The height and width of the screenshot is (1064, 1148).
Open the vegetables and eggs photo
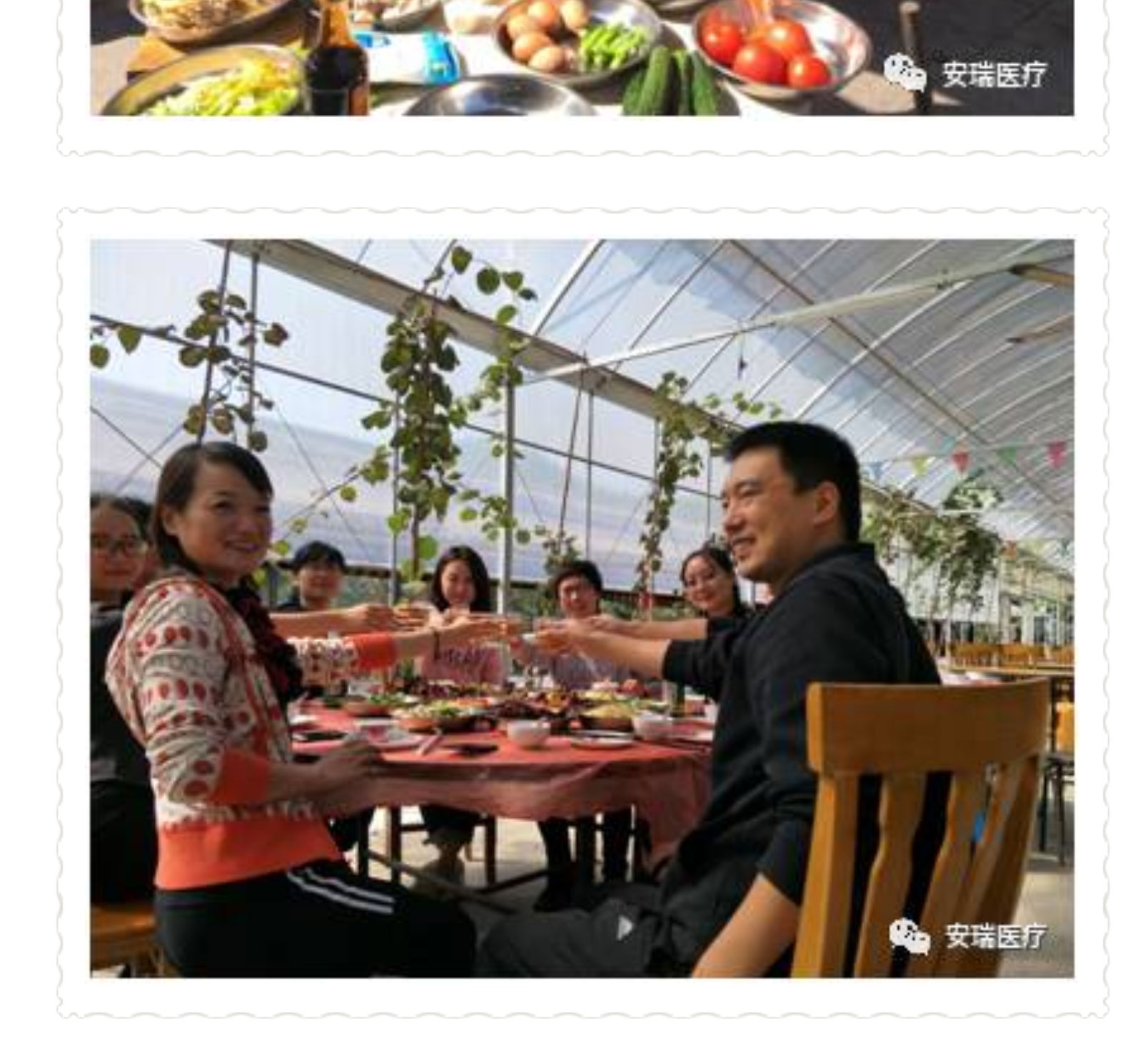[x=581, y=57]
